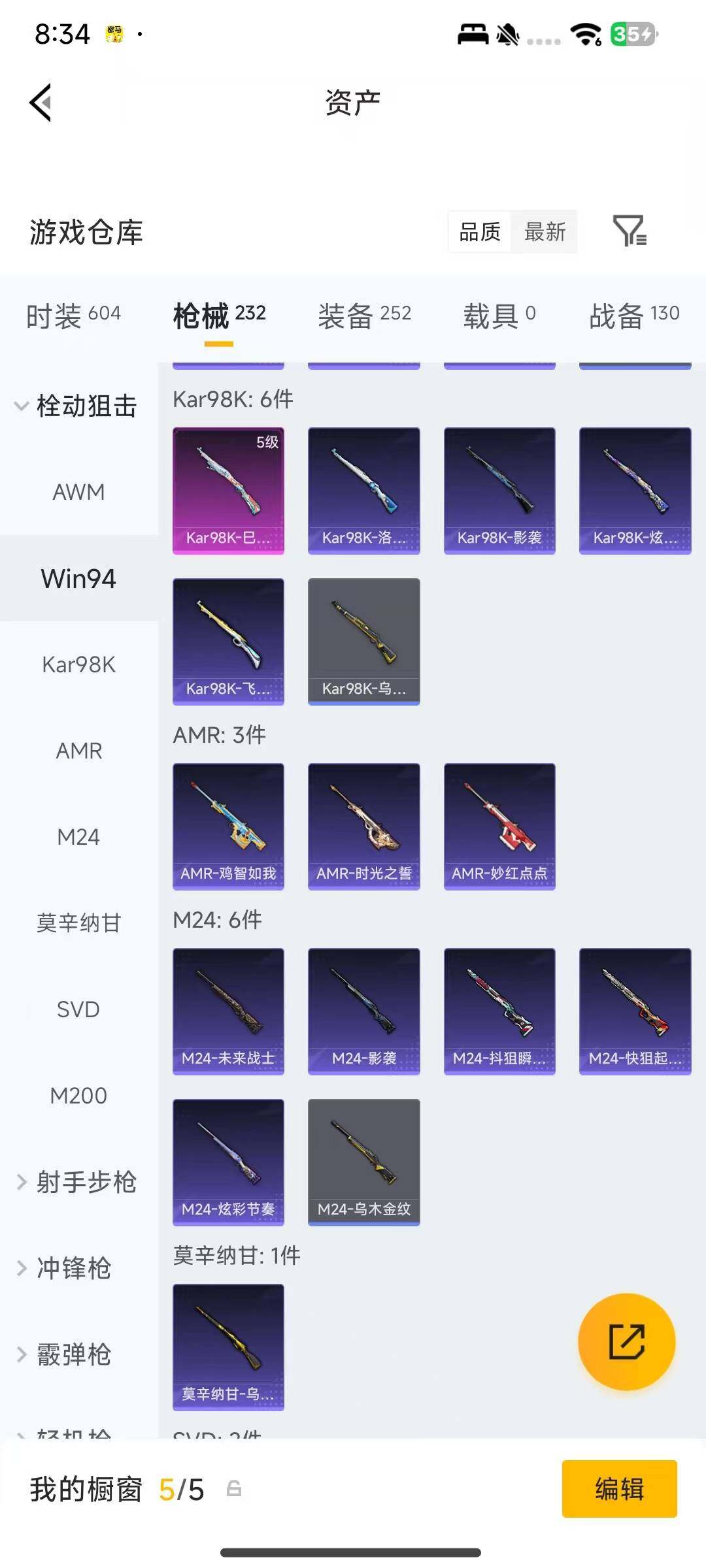Sort the warehouse by 品质
This screenshot has width=706, height=1568.
coord(480,231)
